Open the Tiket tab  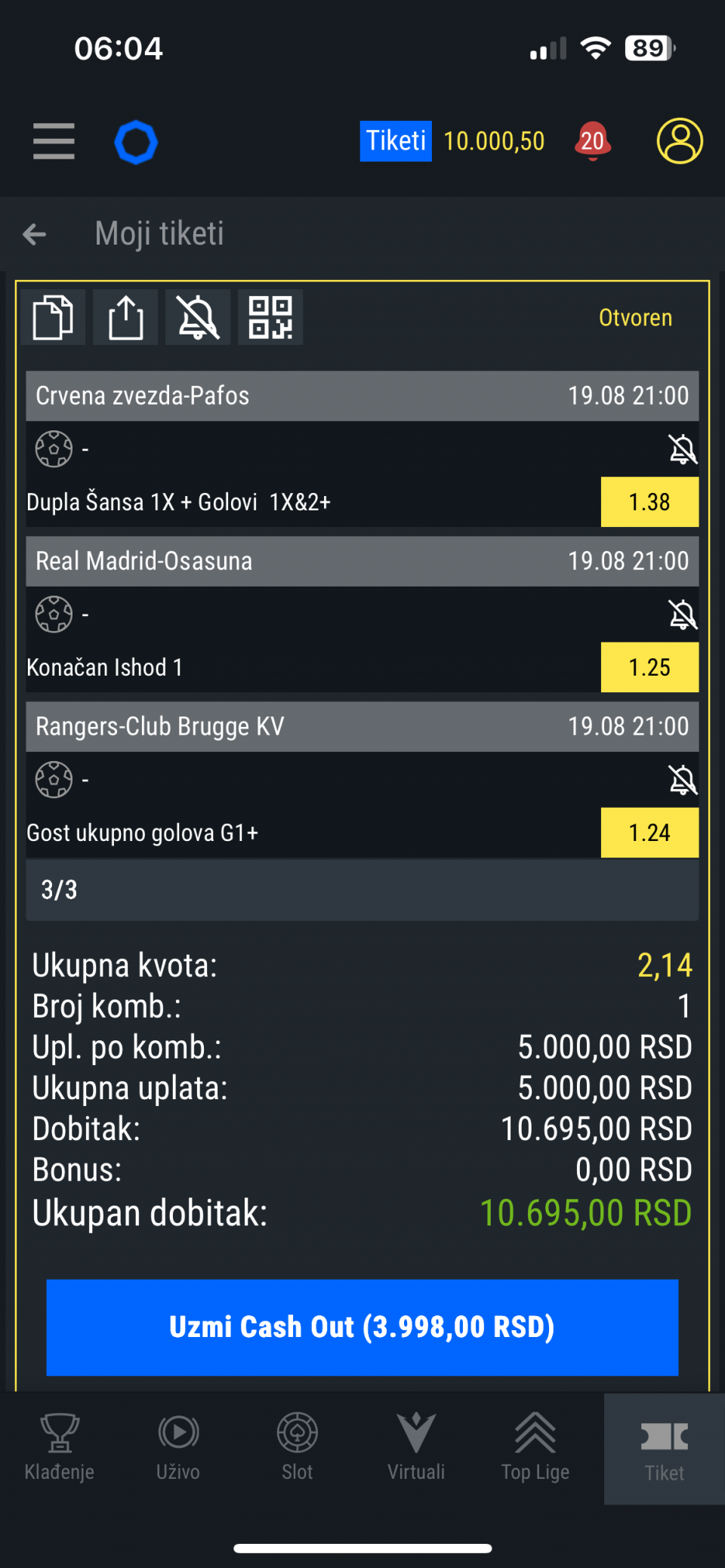(x=665, y=1449)
